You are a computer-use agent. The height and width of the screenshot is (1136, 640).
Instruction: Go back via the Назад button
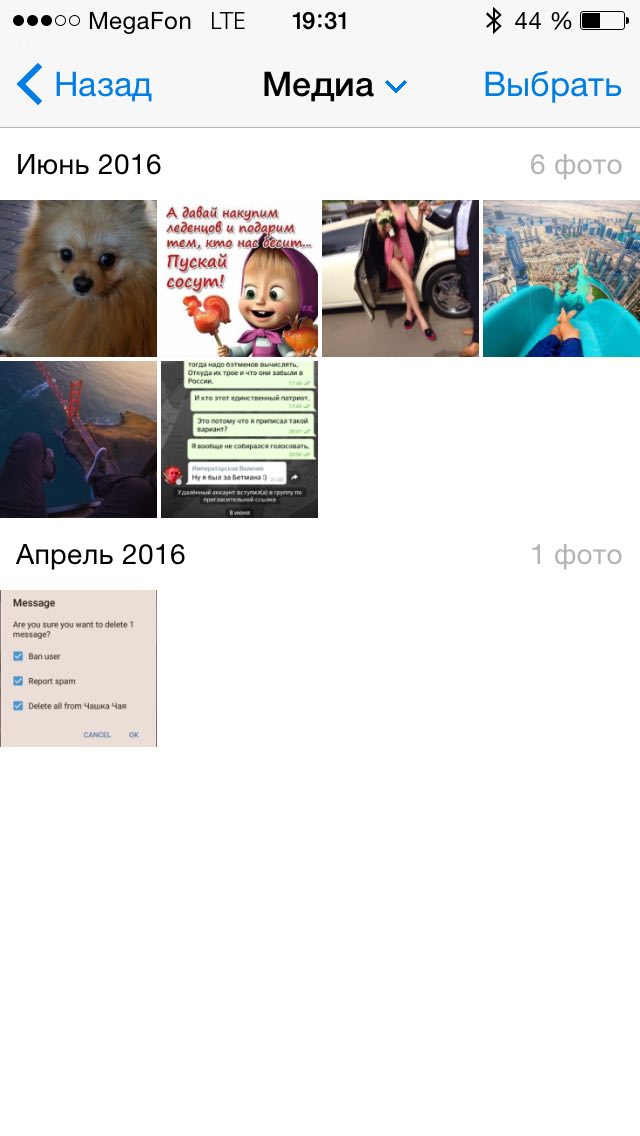pyautogui.click(x=85, y=85)
